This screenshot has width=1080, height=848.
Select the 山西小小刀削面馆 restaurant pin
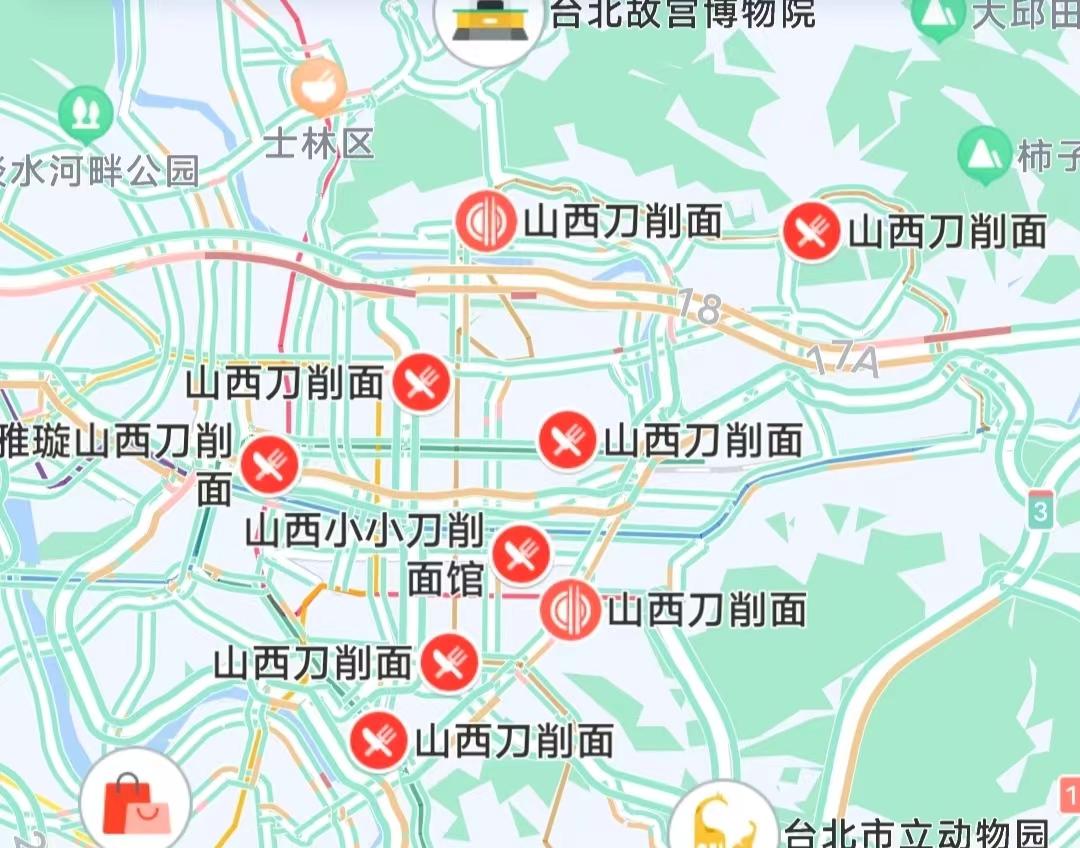521,553
